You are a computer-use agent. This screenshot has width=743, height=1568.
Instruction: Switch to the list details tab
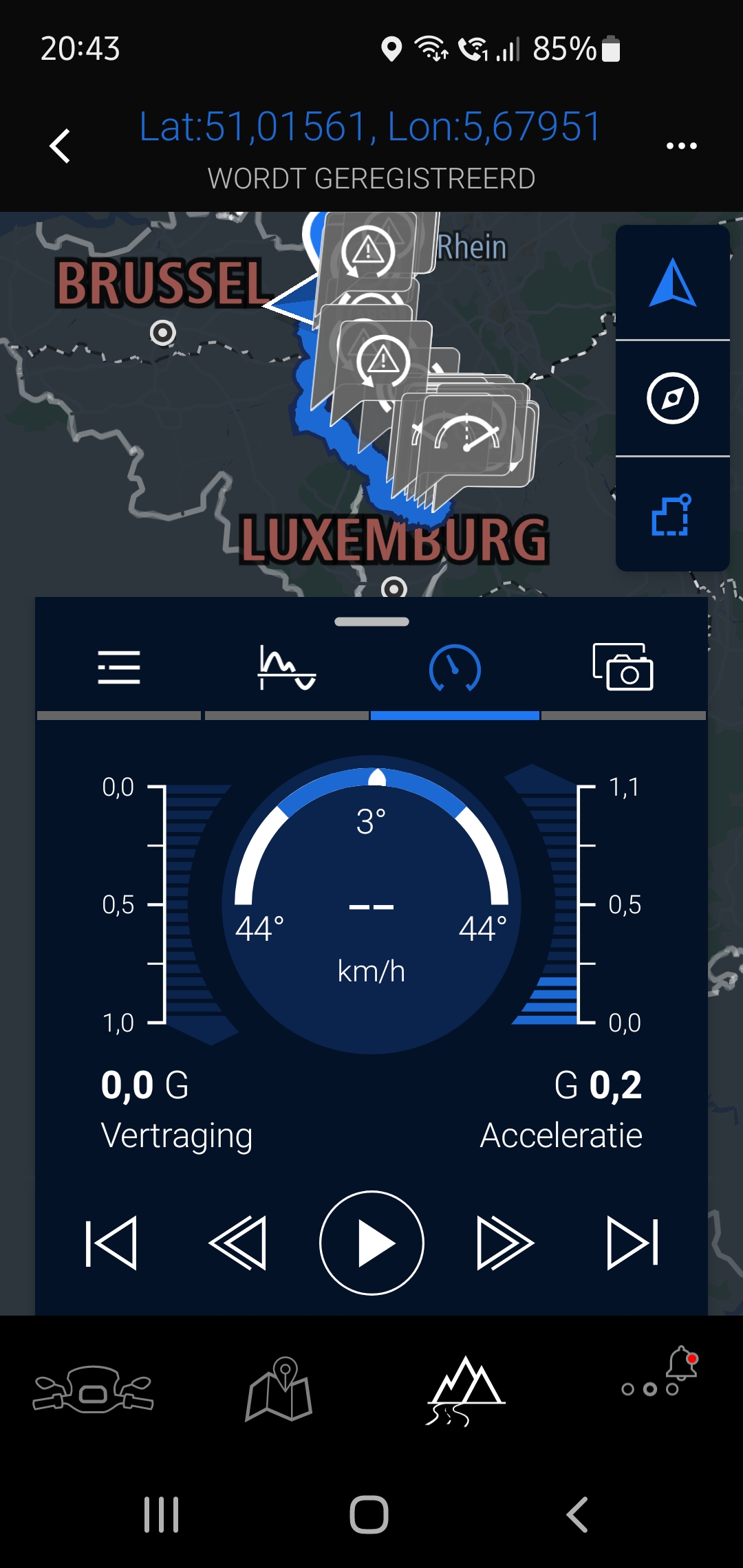pos(119,668)
